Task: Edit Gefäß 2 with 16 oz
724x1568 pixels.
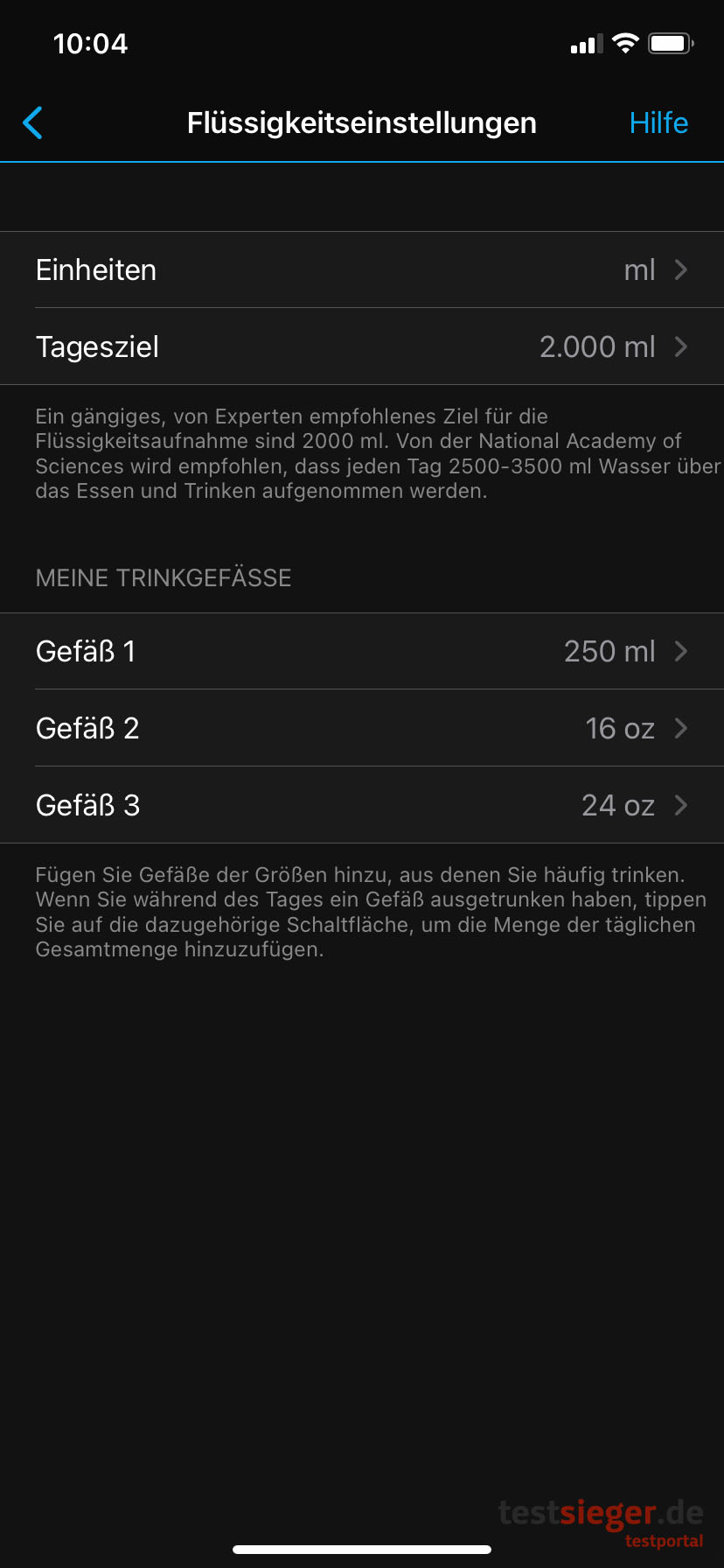Action: [x=362, y=729]
